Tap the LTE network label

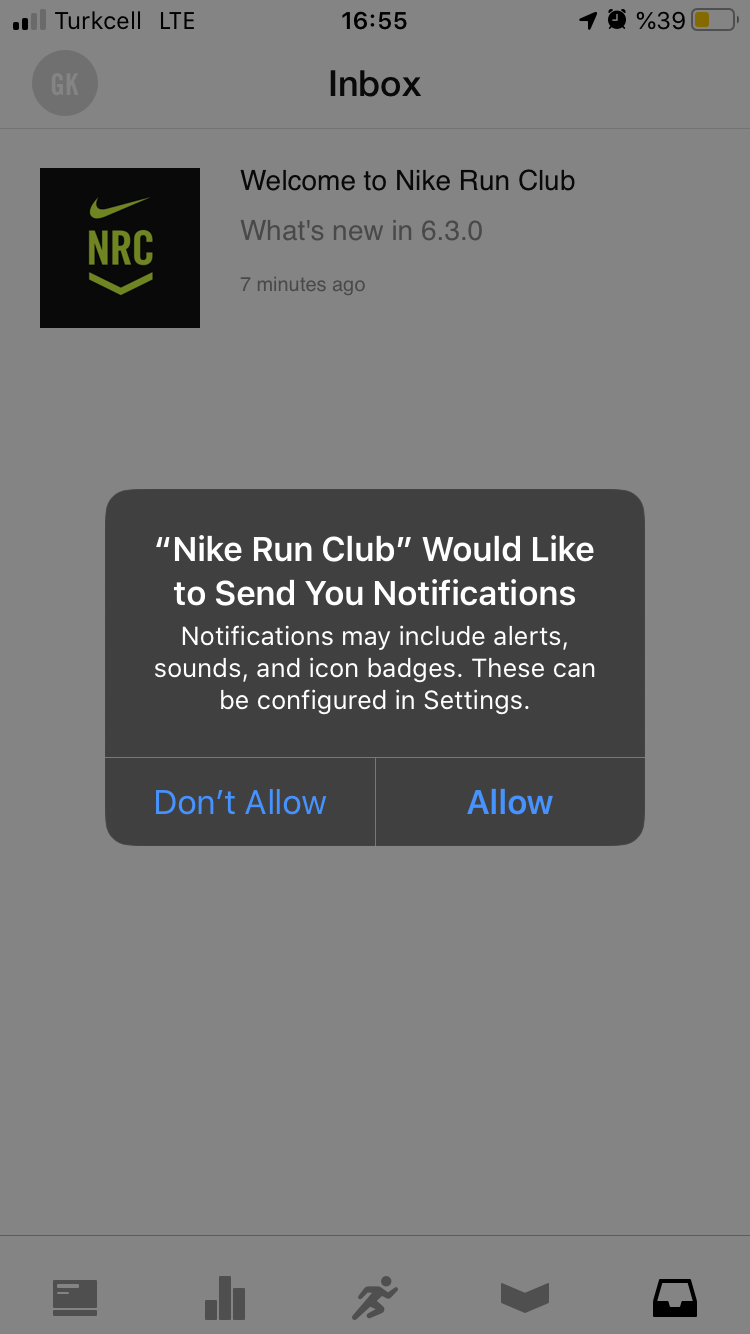coord(177,19)
